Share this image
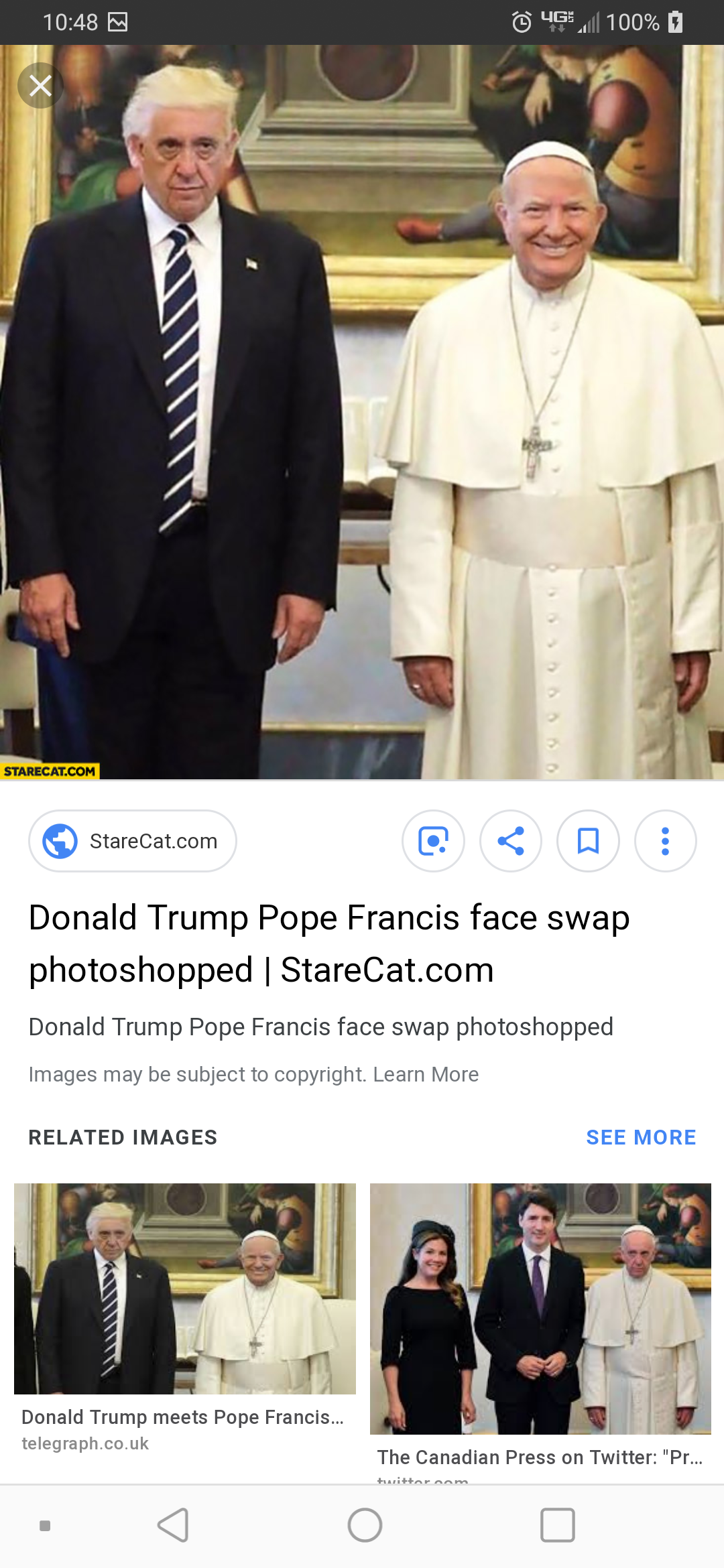Screen dimensions: 724x1568 511,841
